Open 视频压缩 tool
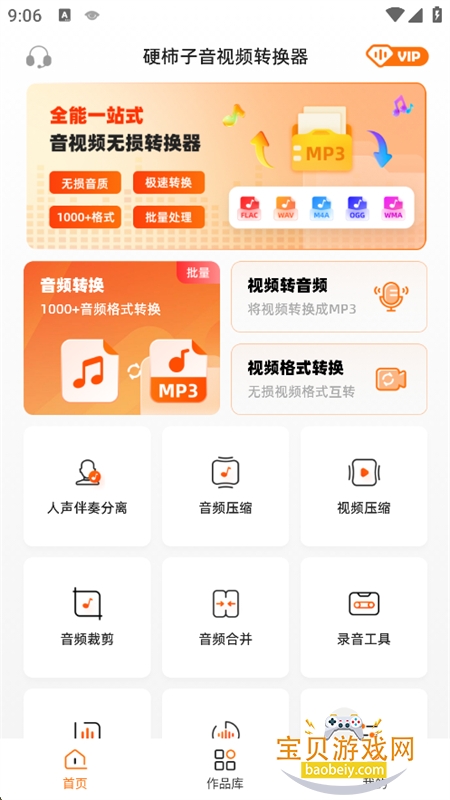450x800 pixels. pos(364,486)
